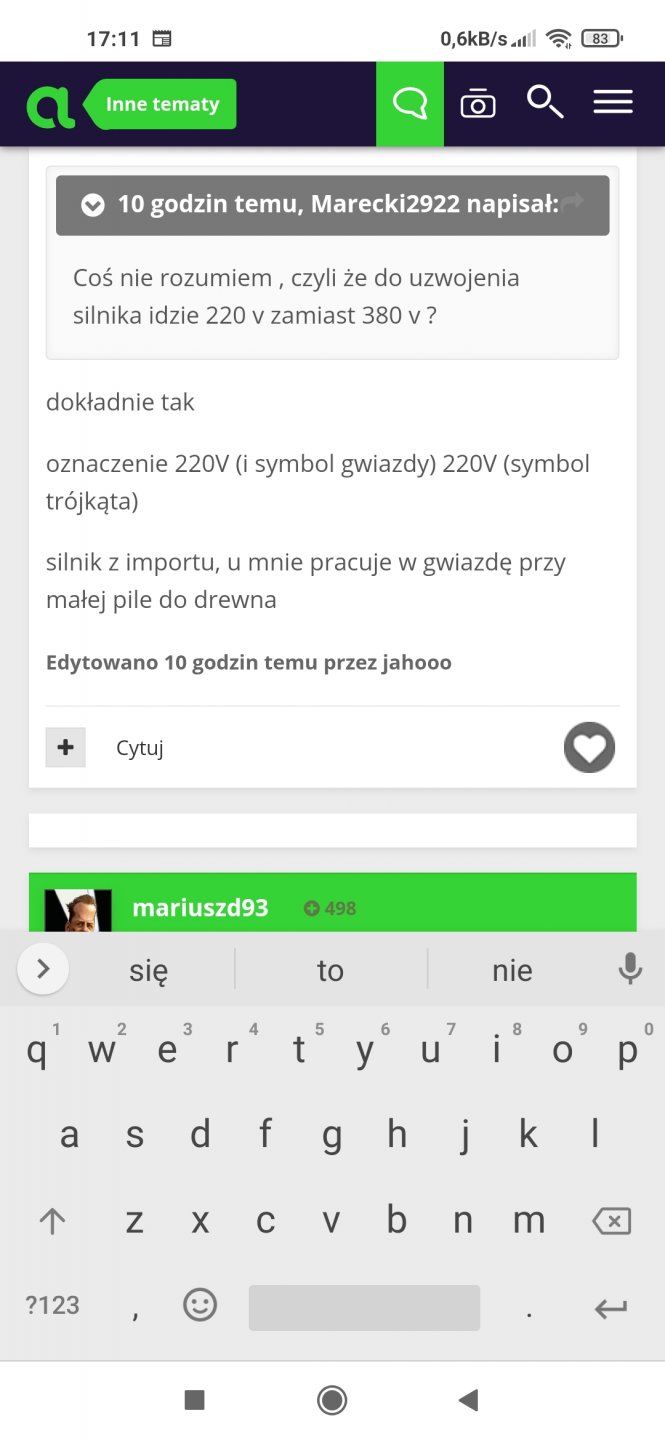Open the Inne tematy forum category
665x1440 pixels.
pyautogui.click(x=162, y=104)
